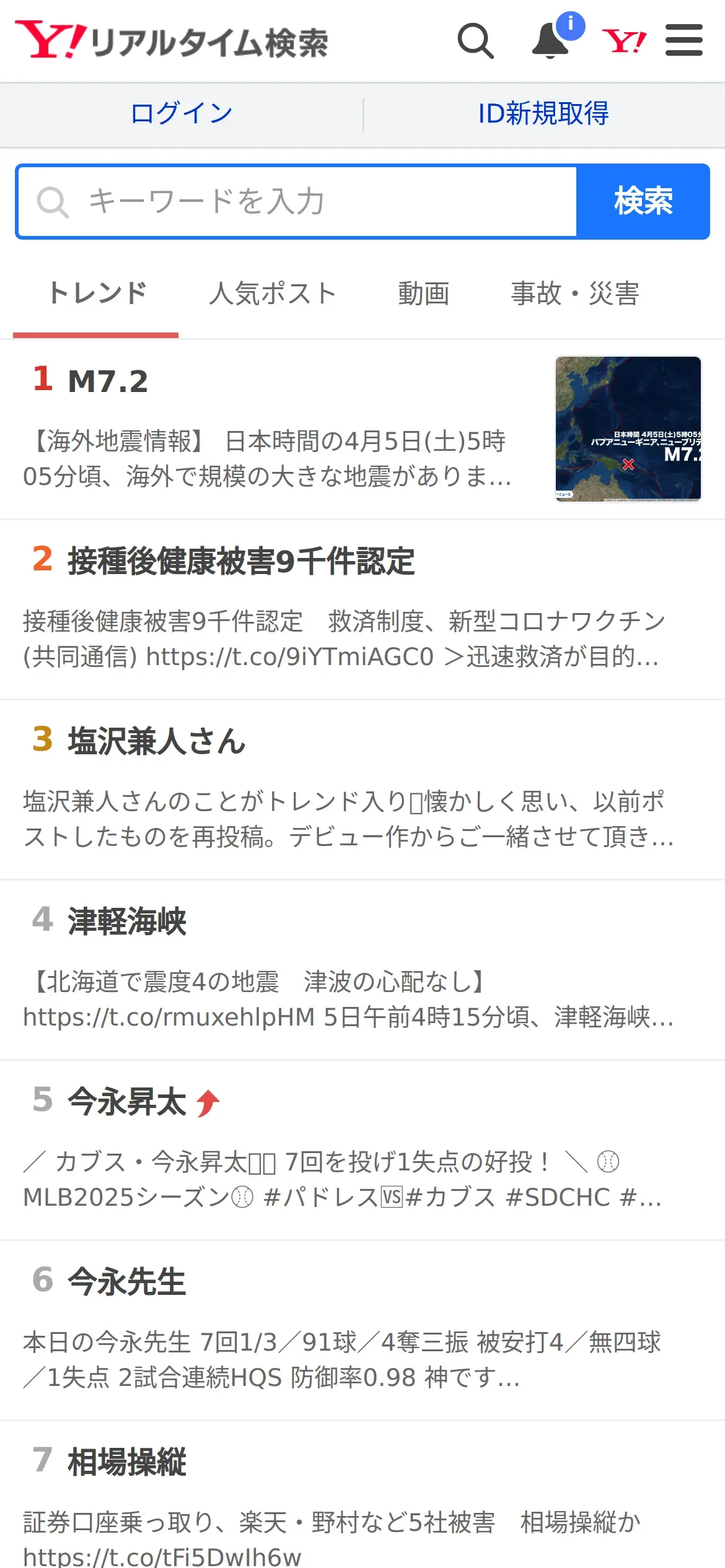Open the Yahoo! home icon
The image size is (725, 1568).
coord(624,41)
